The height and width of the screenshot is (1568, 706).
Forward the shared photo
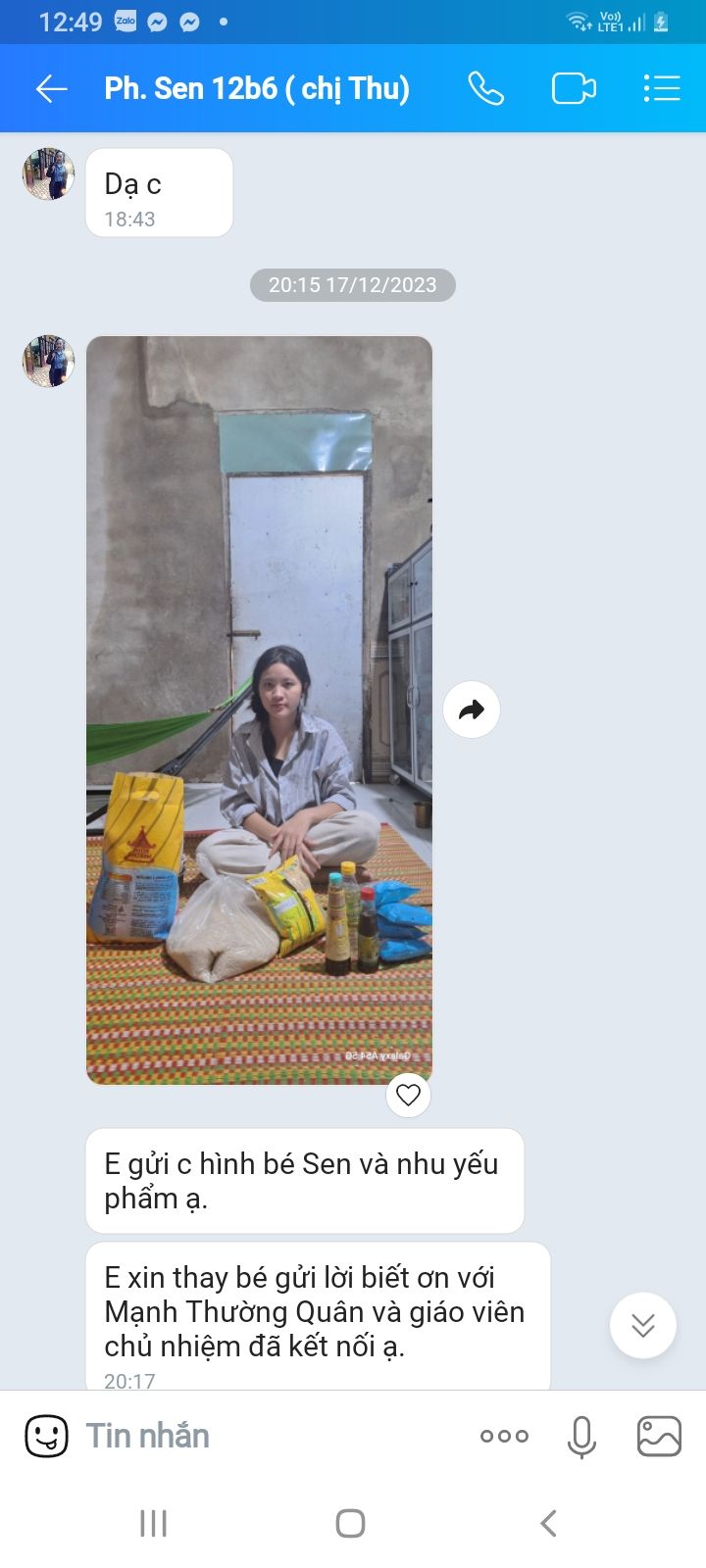pos(472,710)
